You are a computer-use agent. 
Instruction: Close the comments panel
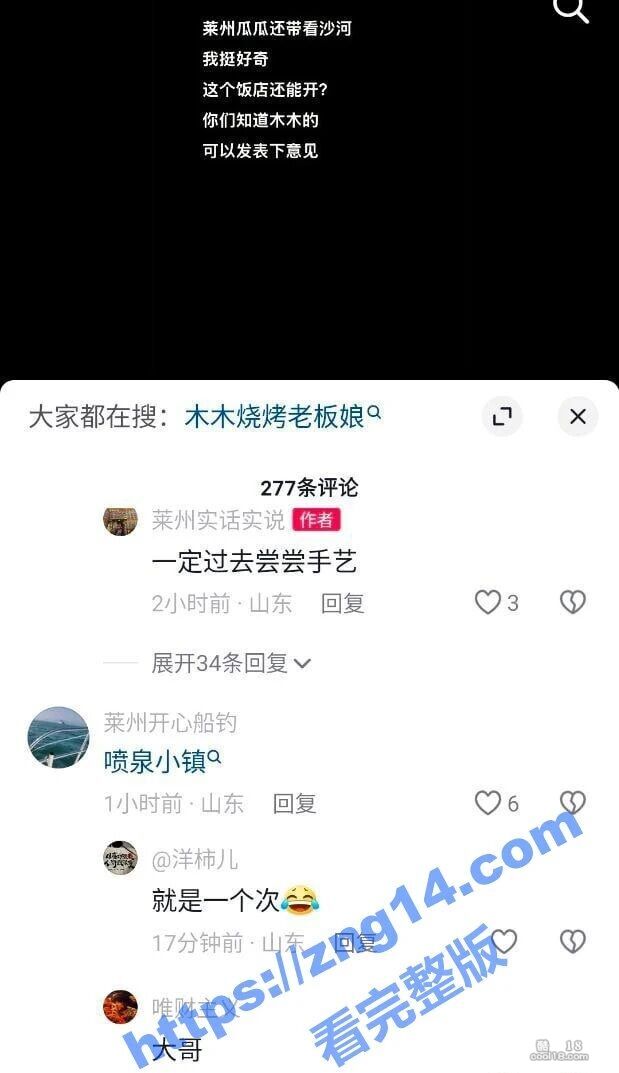577,417
